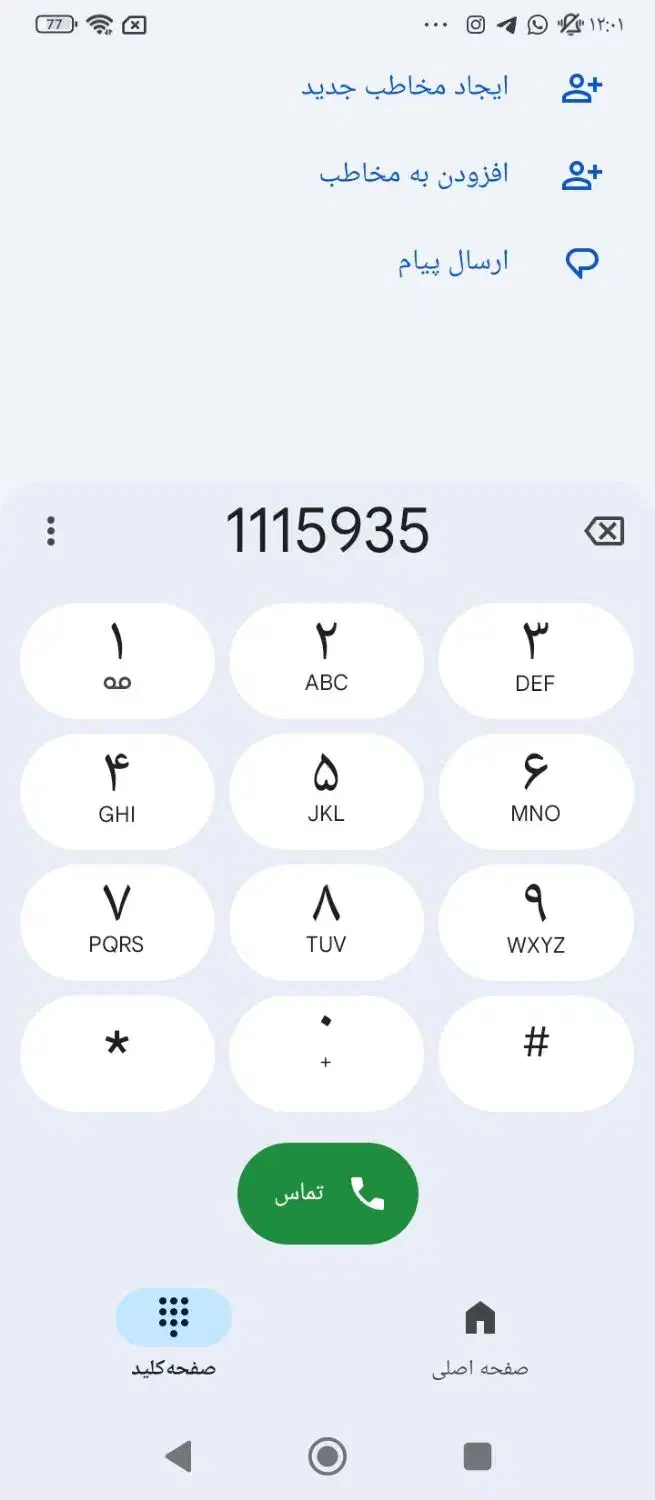
Task: Tap the backspace icon to delete a digit
Action: coord(604,531)
